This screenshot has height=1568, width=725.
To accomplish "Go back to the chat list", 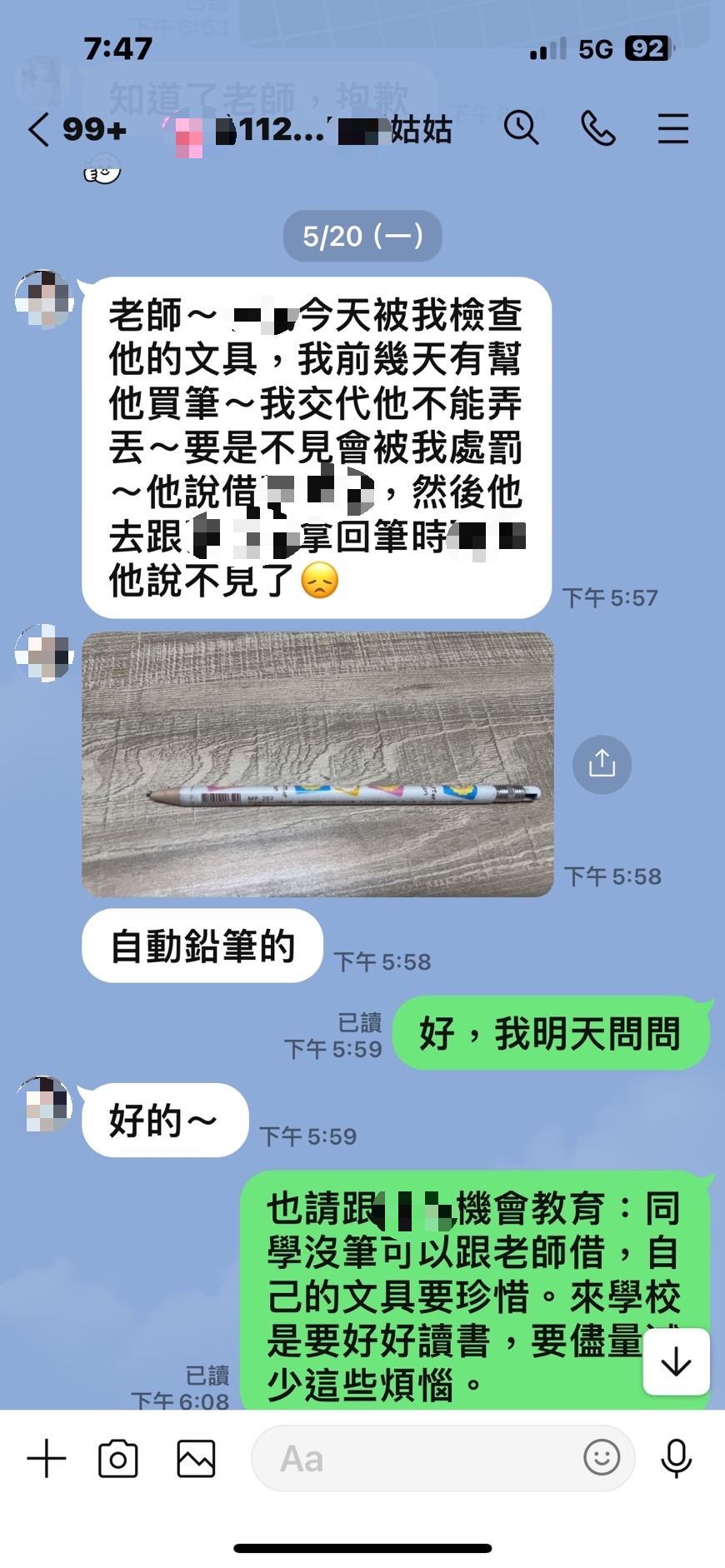I will coord(39,130).
